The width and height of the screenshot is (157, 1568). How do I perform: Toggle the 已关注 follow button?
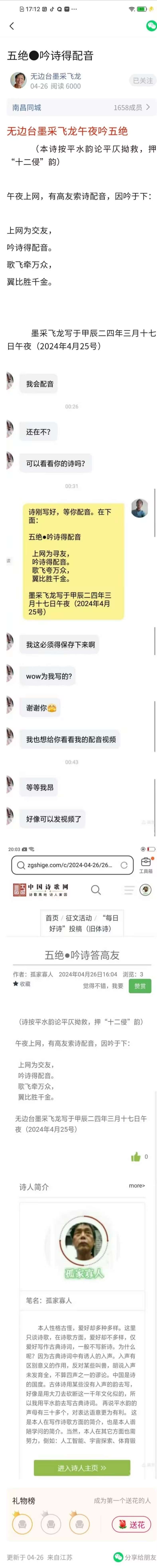coord(142,80)
